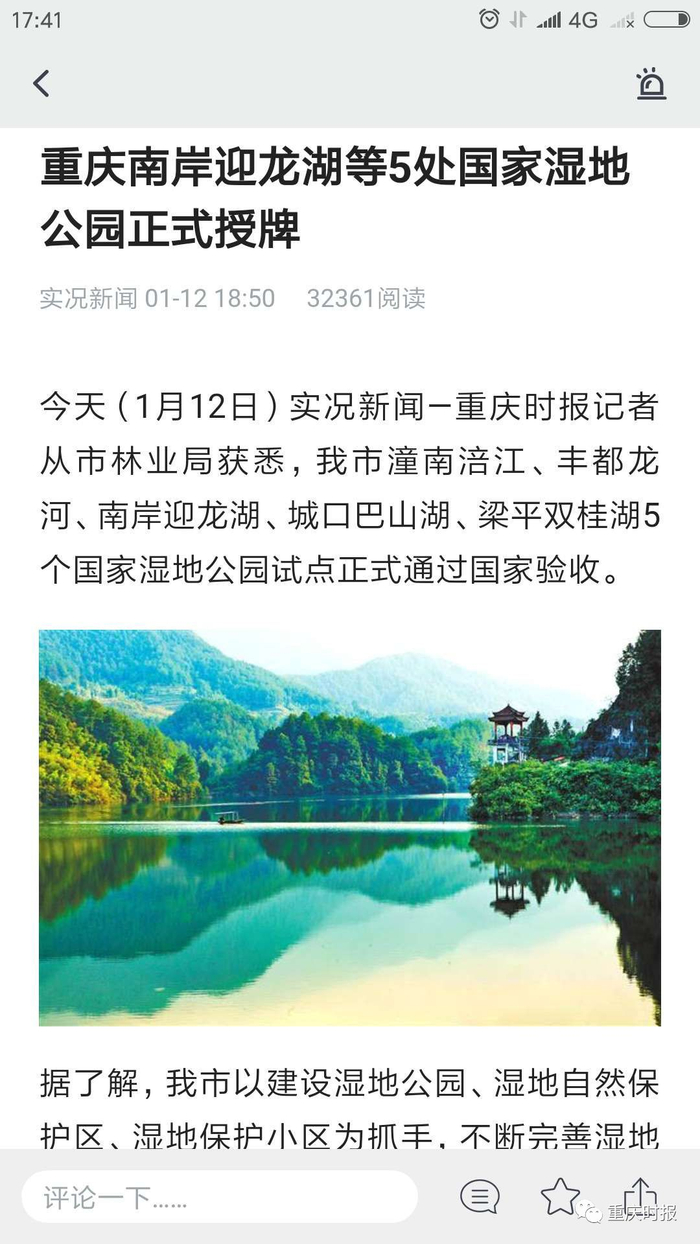Open the comment box 评论一下

[219, 1197]
